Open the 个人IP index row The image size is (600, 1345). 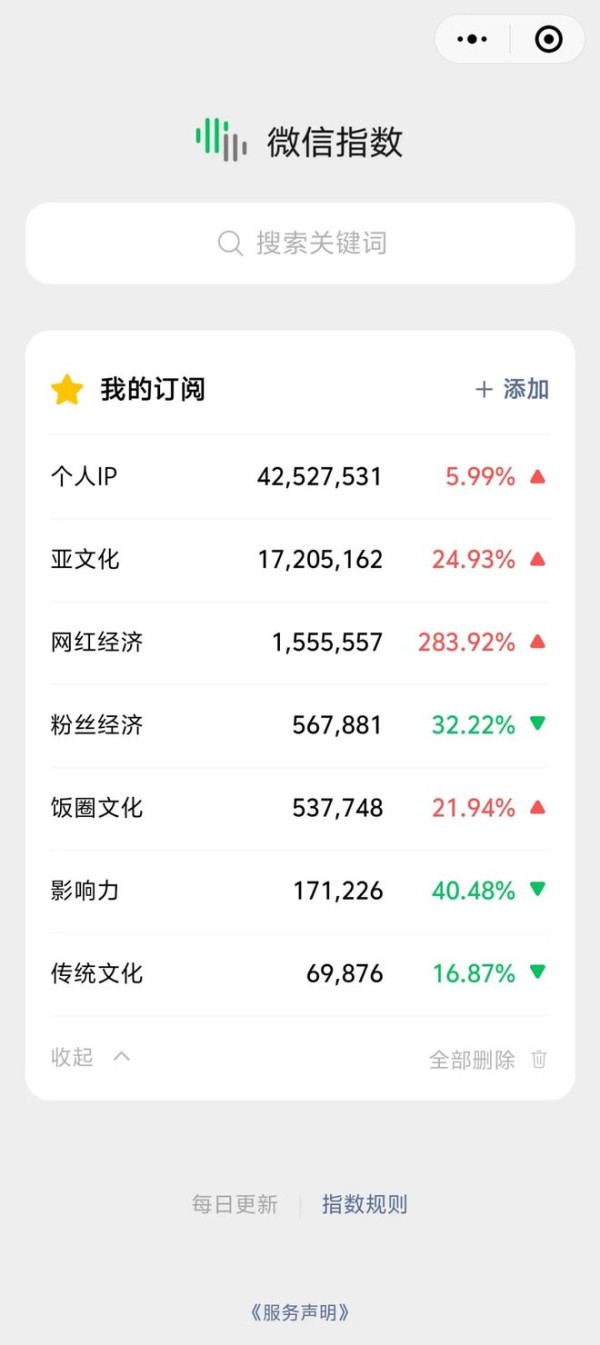coord(300,477)
